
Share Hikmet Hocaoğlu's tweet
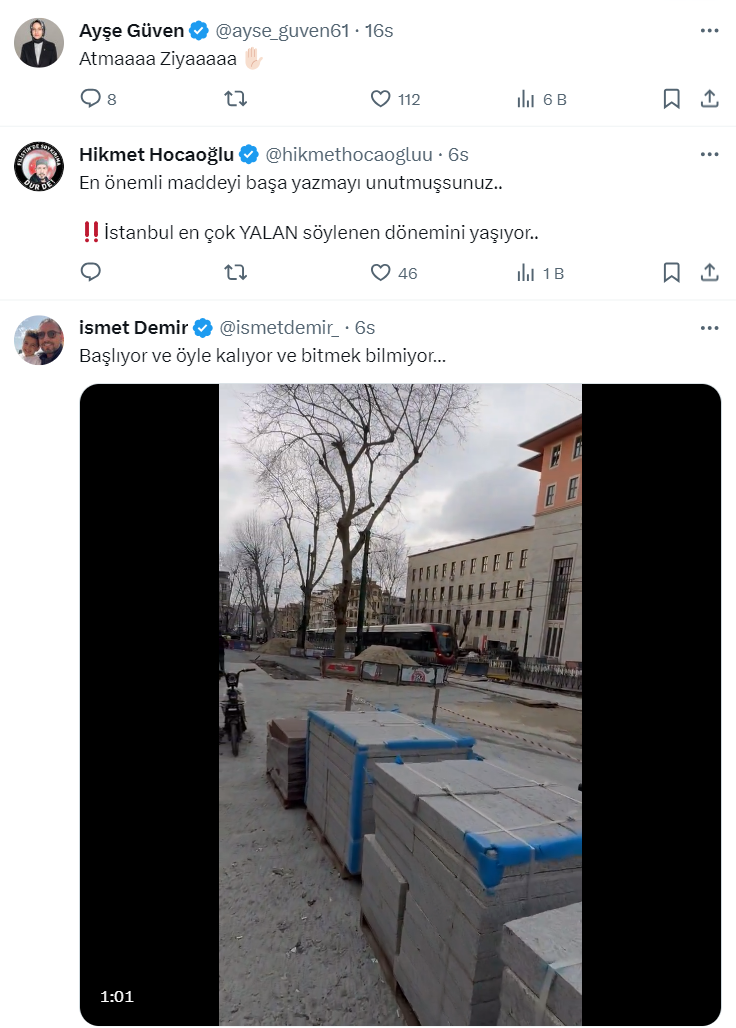[x=709, y=272]
